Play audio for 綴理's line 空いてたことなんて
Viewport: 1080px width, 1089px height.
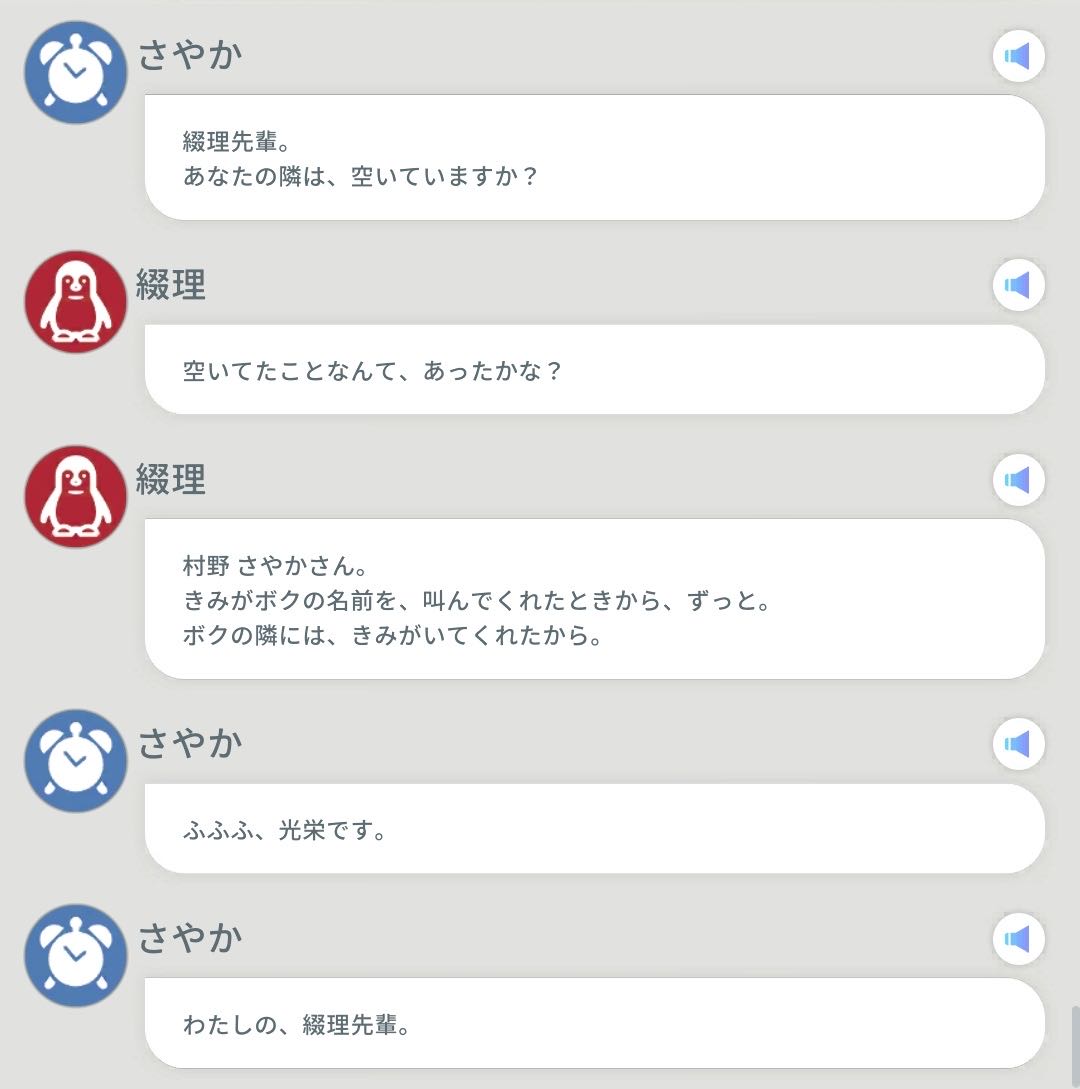click(1018, 286)
